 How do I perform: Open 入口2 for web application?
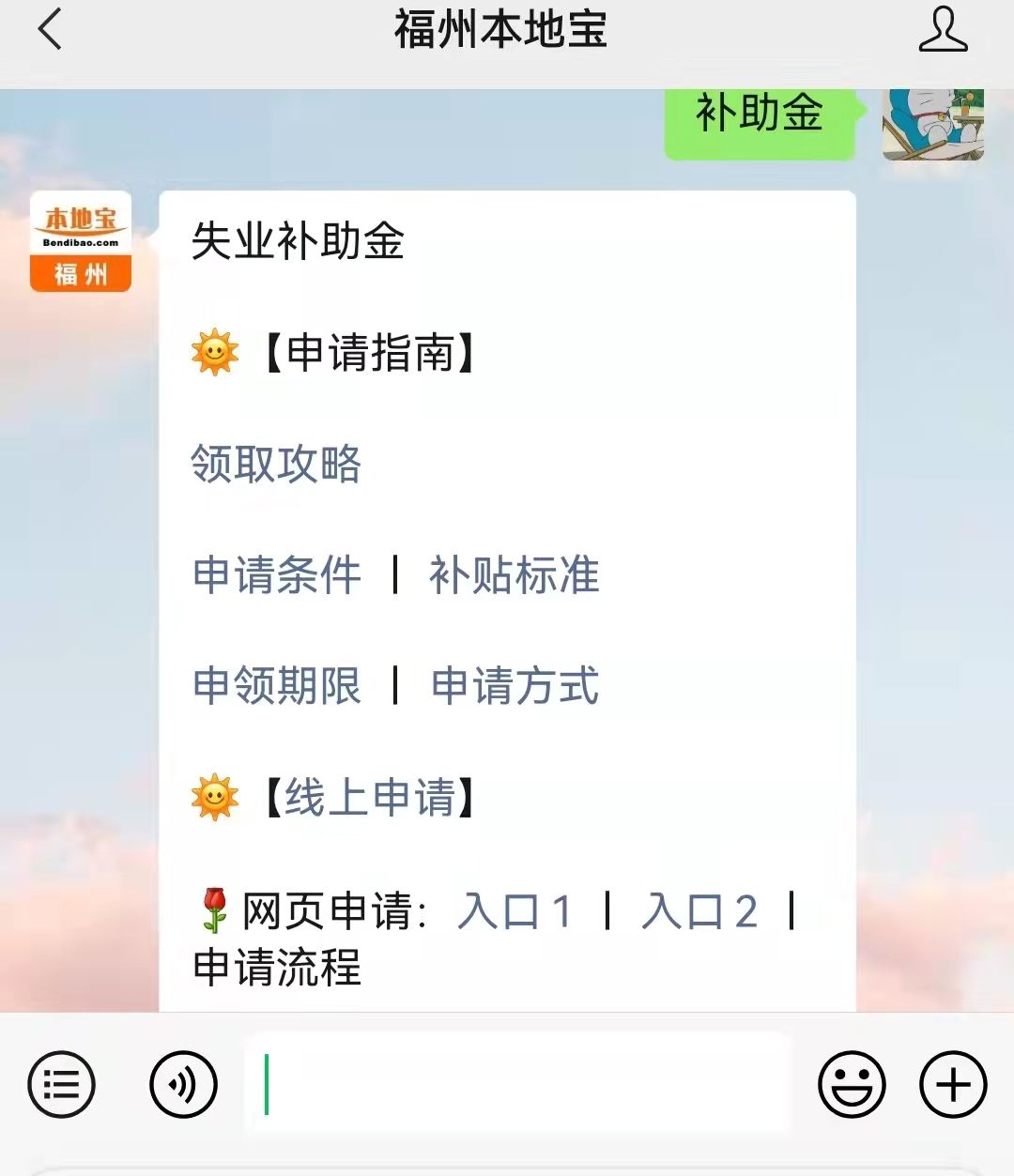[x=699, y=910]
